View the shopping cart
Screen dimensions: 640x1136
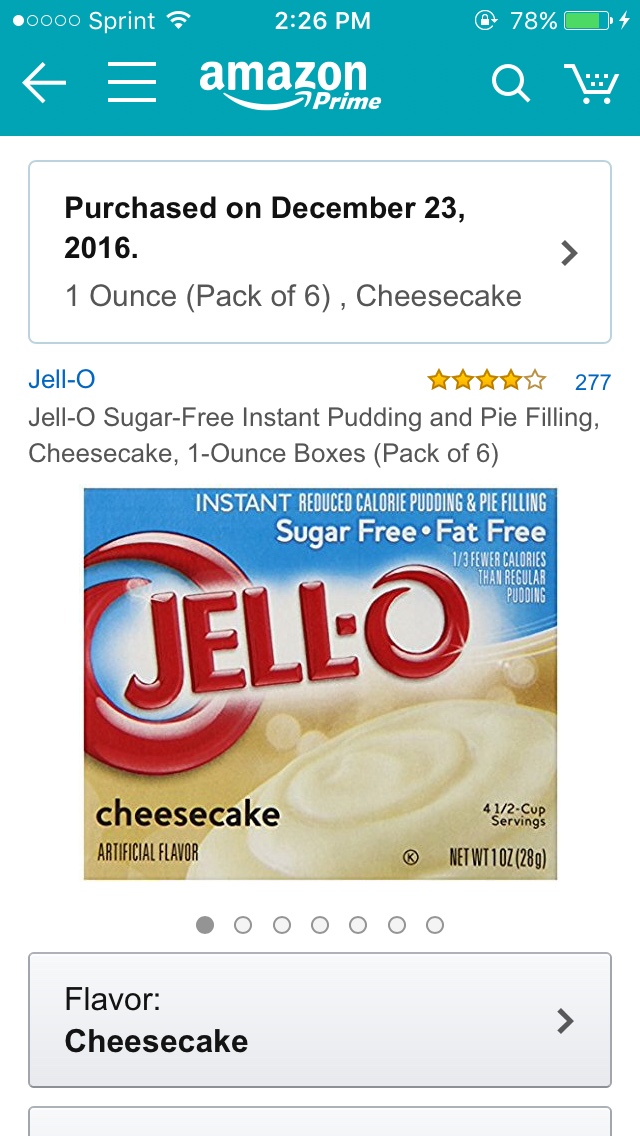click(x=591, y=84)
